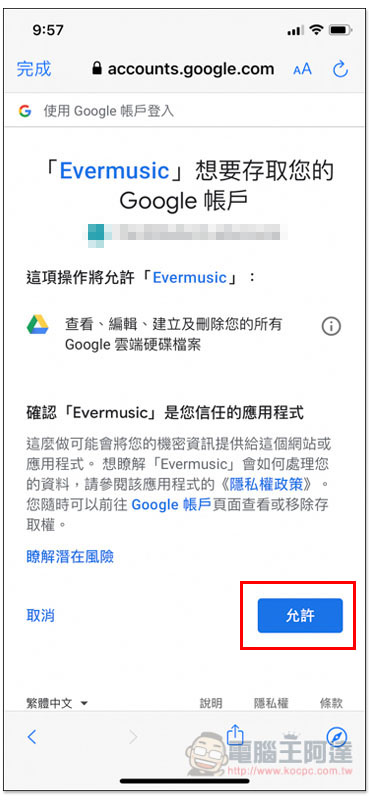Open the 隱私權 footer link
Viewport: 369px width, 800px height.
pos(271,704)
